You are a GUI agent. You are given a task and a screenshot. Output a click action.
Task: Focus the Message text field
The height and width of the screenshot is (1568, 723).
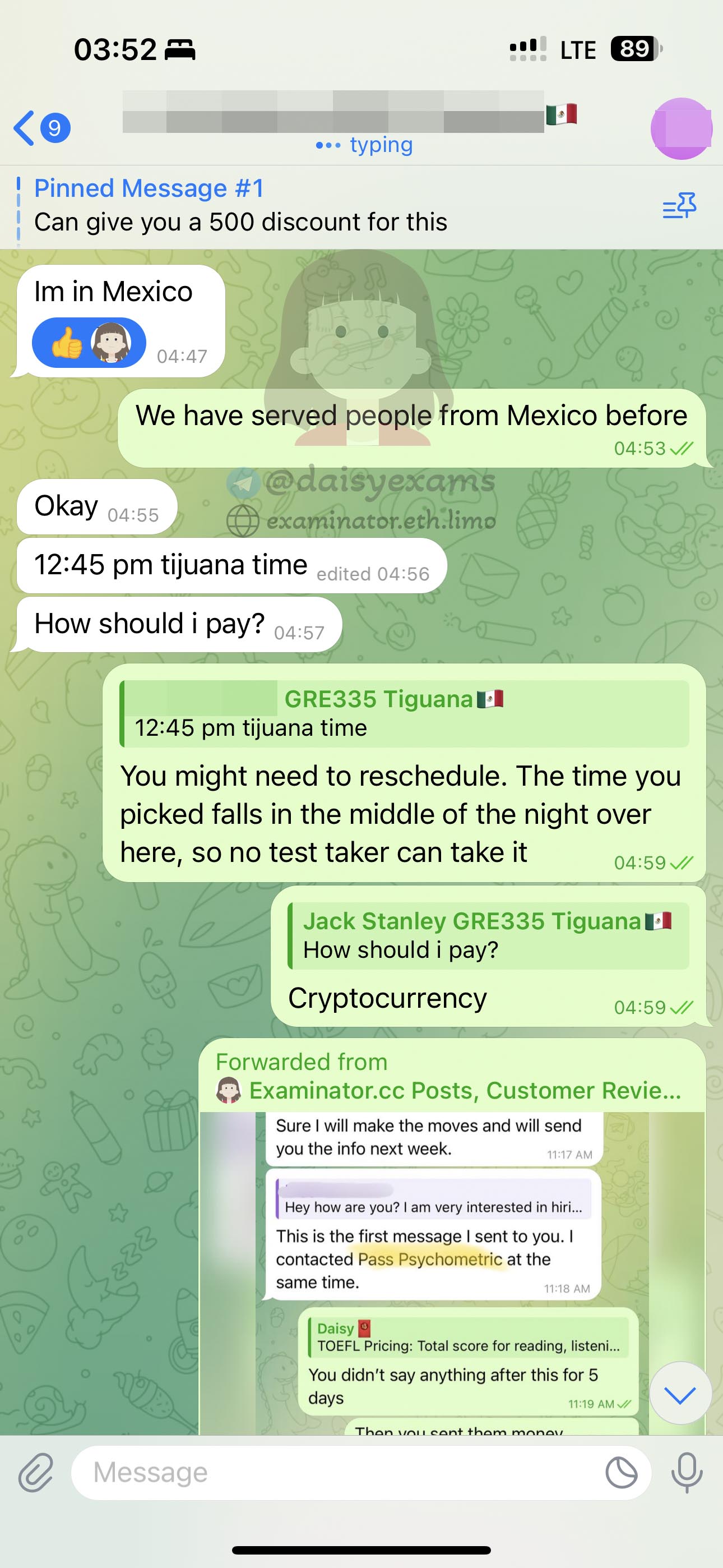[341, 1473]
